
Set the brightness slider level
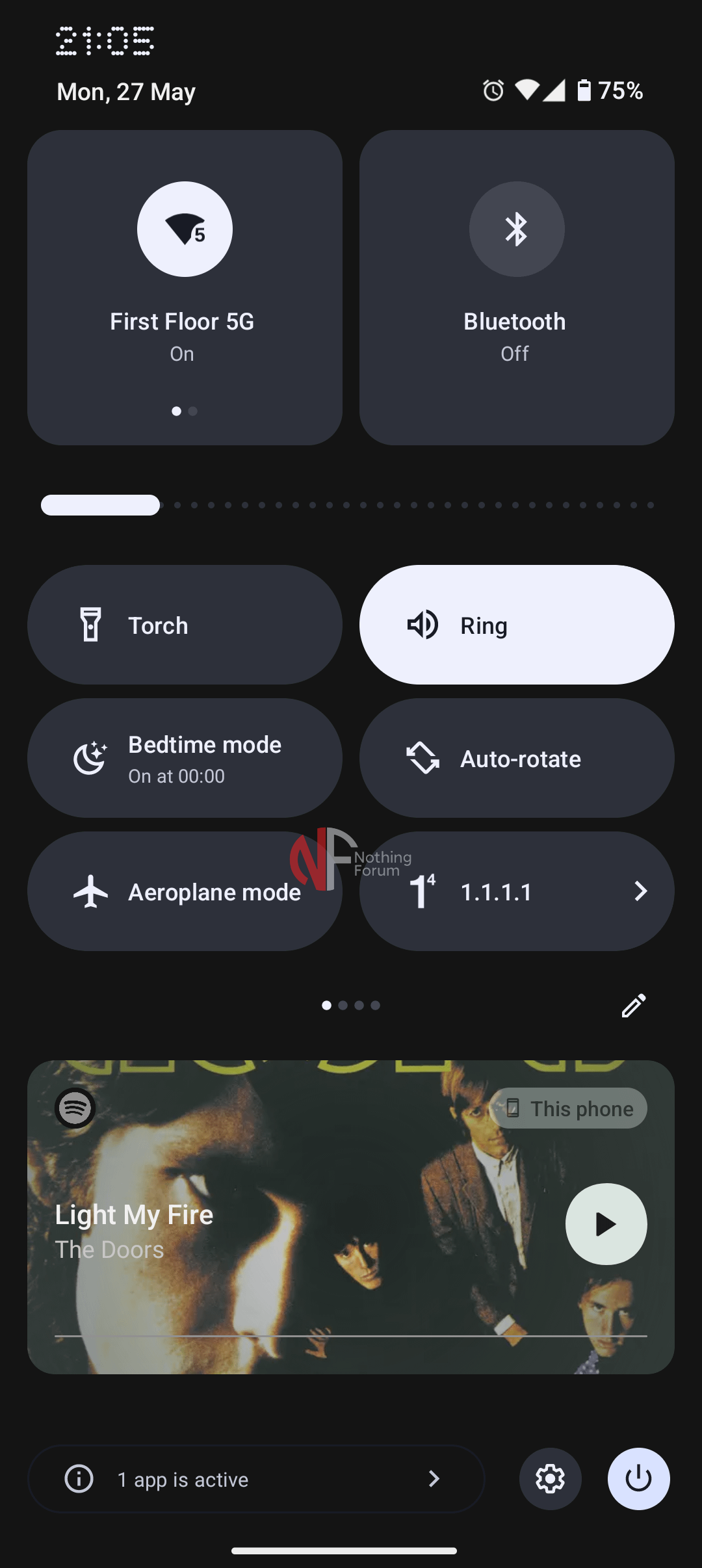351,505
